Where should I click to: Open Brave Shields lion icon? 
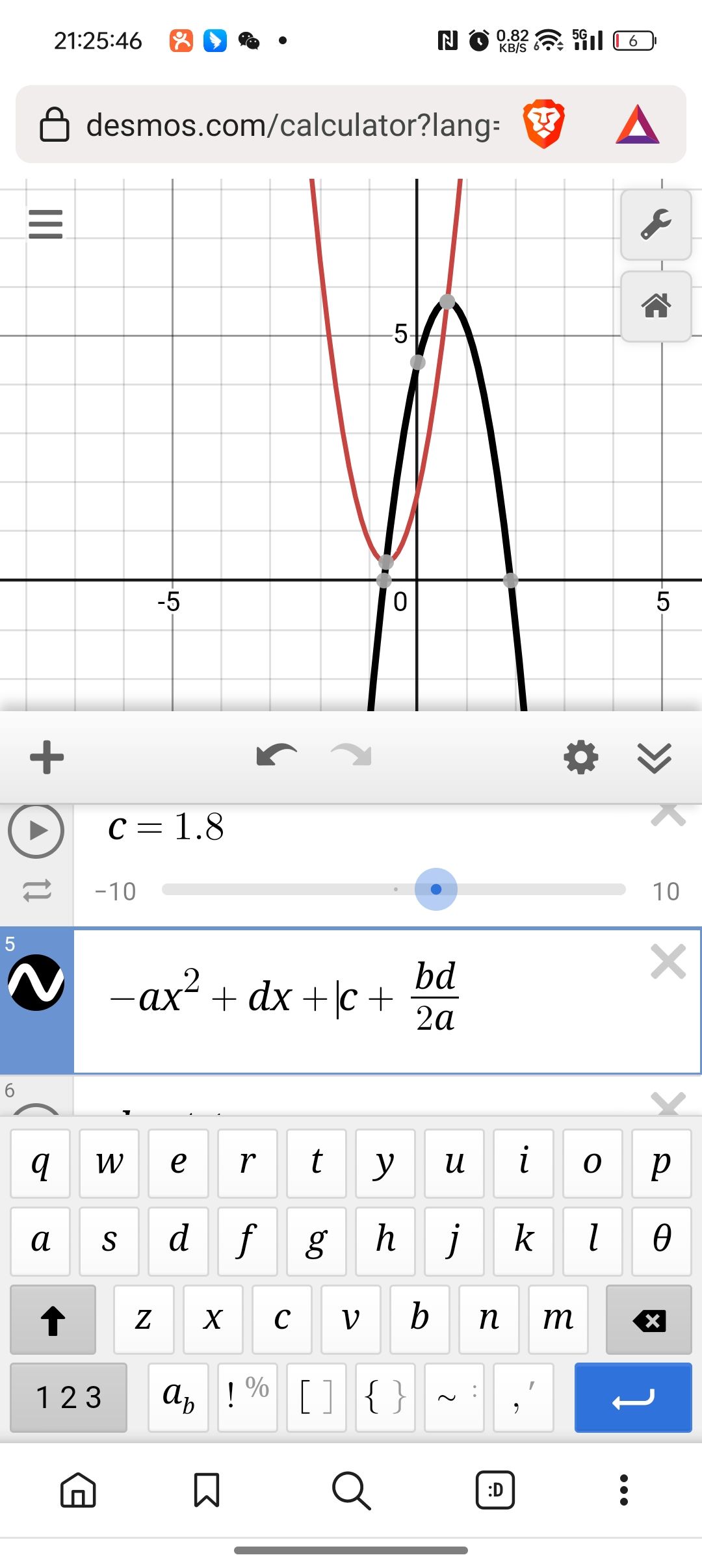(x=543, y=124)
